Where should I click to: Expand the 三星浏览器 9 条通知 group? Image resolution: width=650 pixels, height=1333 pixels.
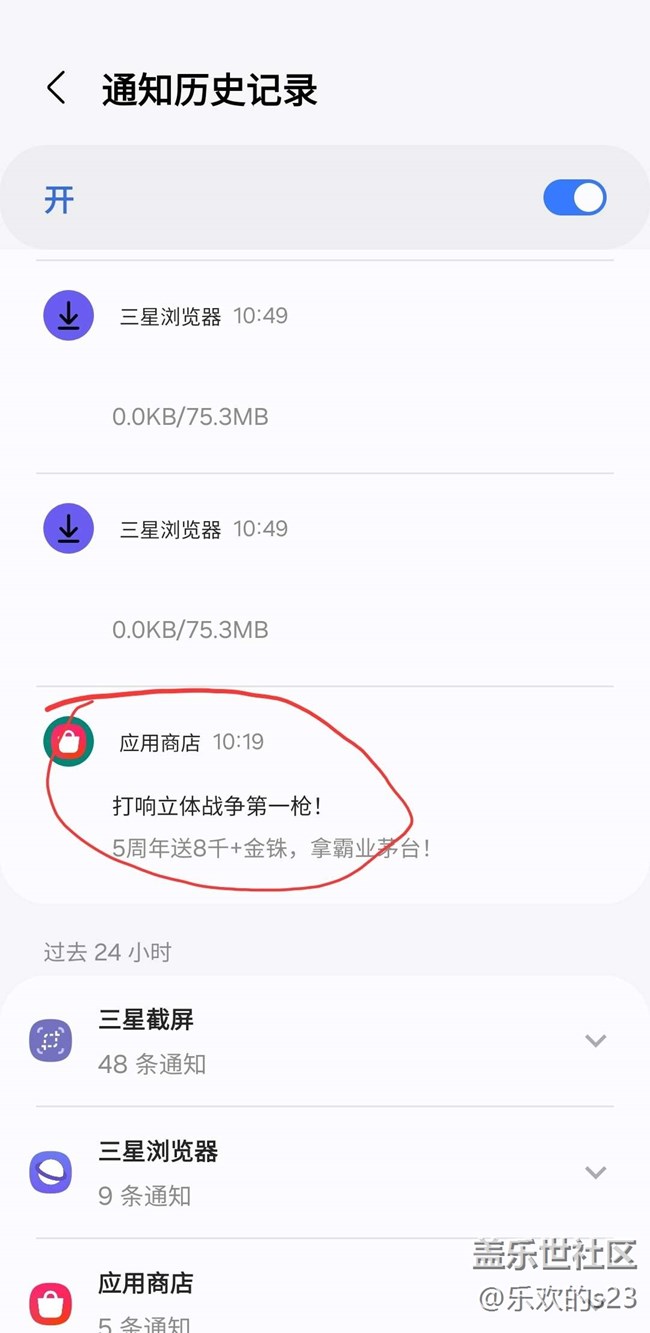click(595, 1172)
